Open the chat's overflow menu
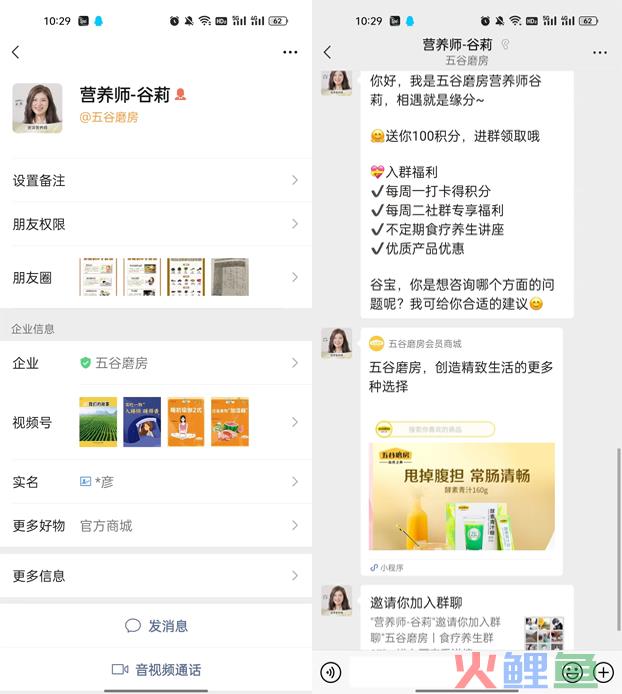Screen dimensions: 622x694 [x=600, y=52]
